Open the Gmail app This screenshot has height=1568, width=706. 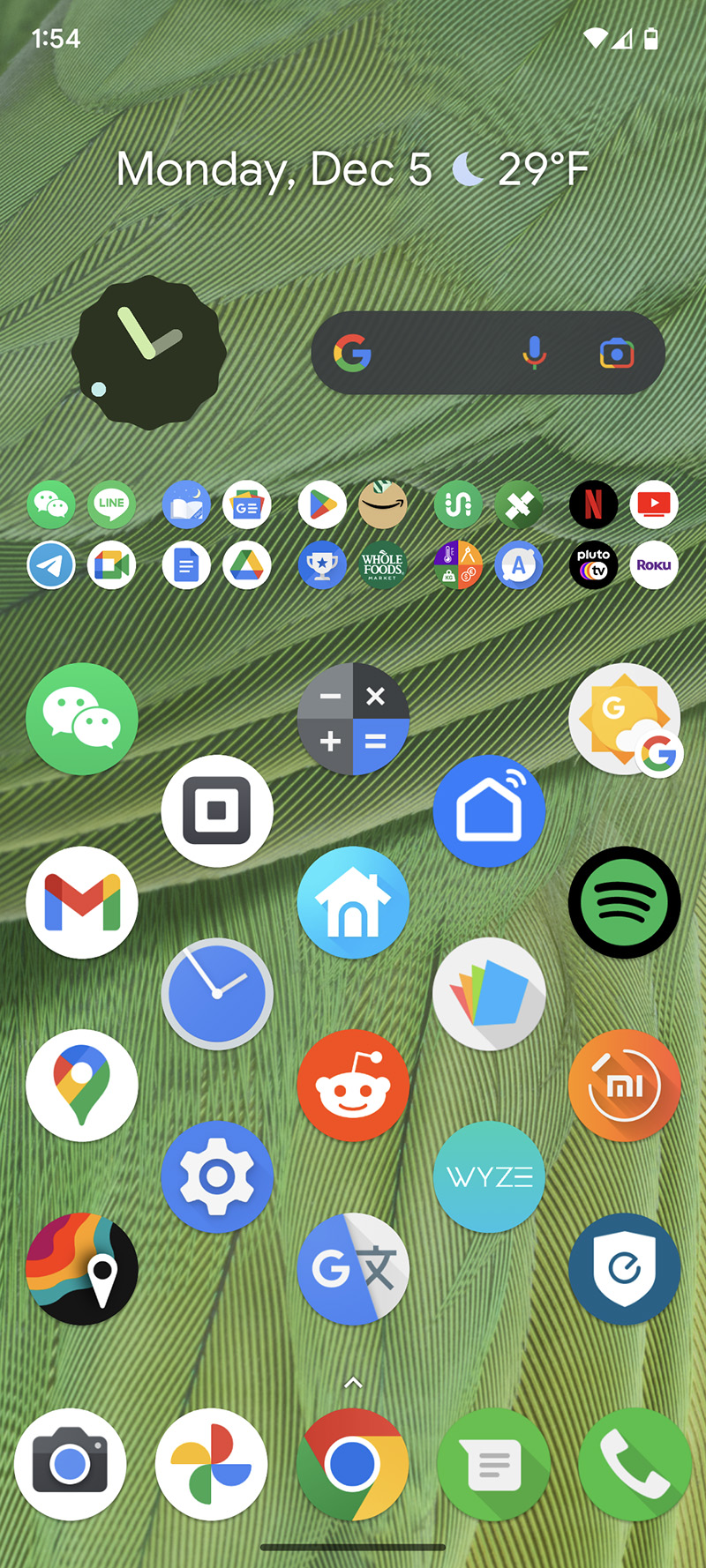tap(82, 902)
